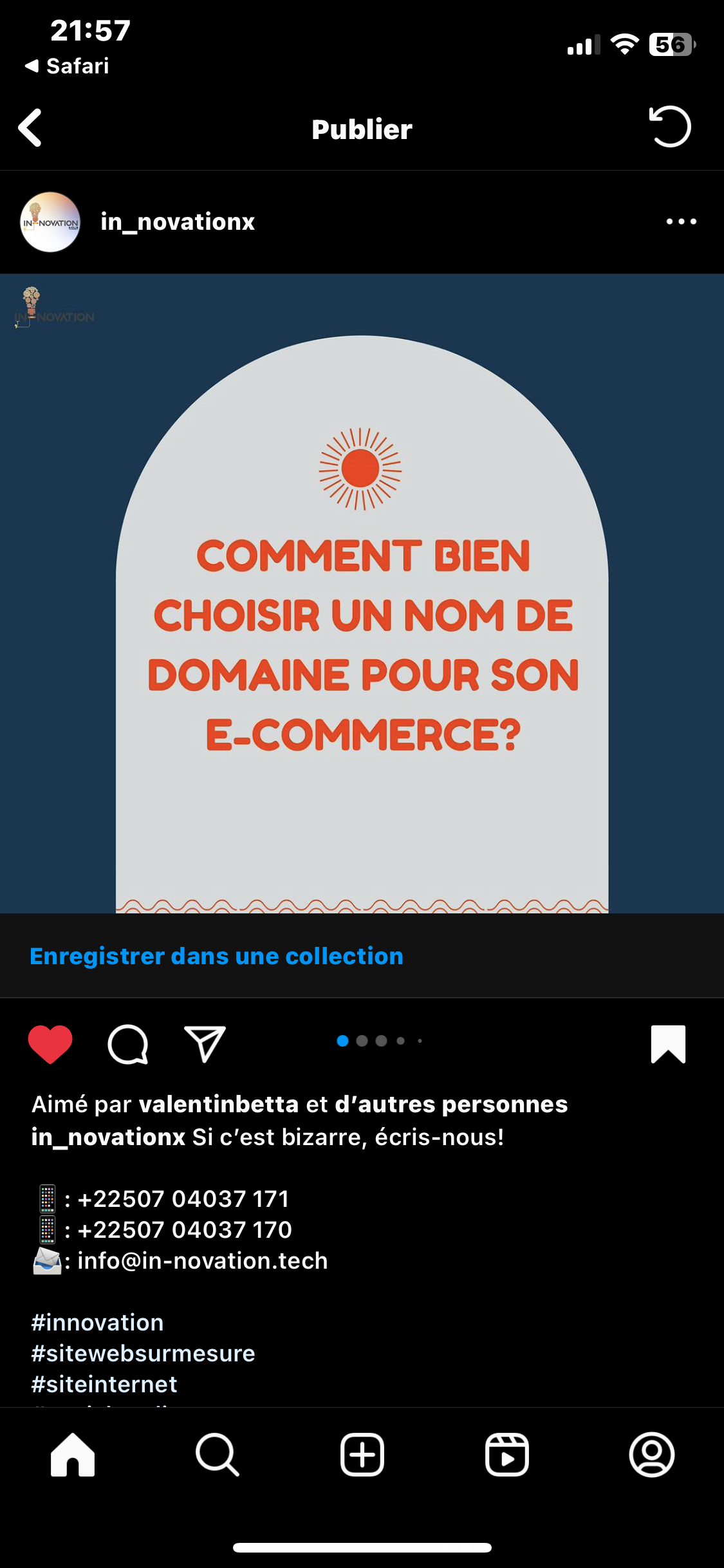
Task: Unlike the post with the red heart
Action: 50,1043
